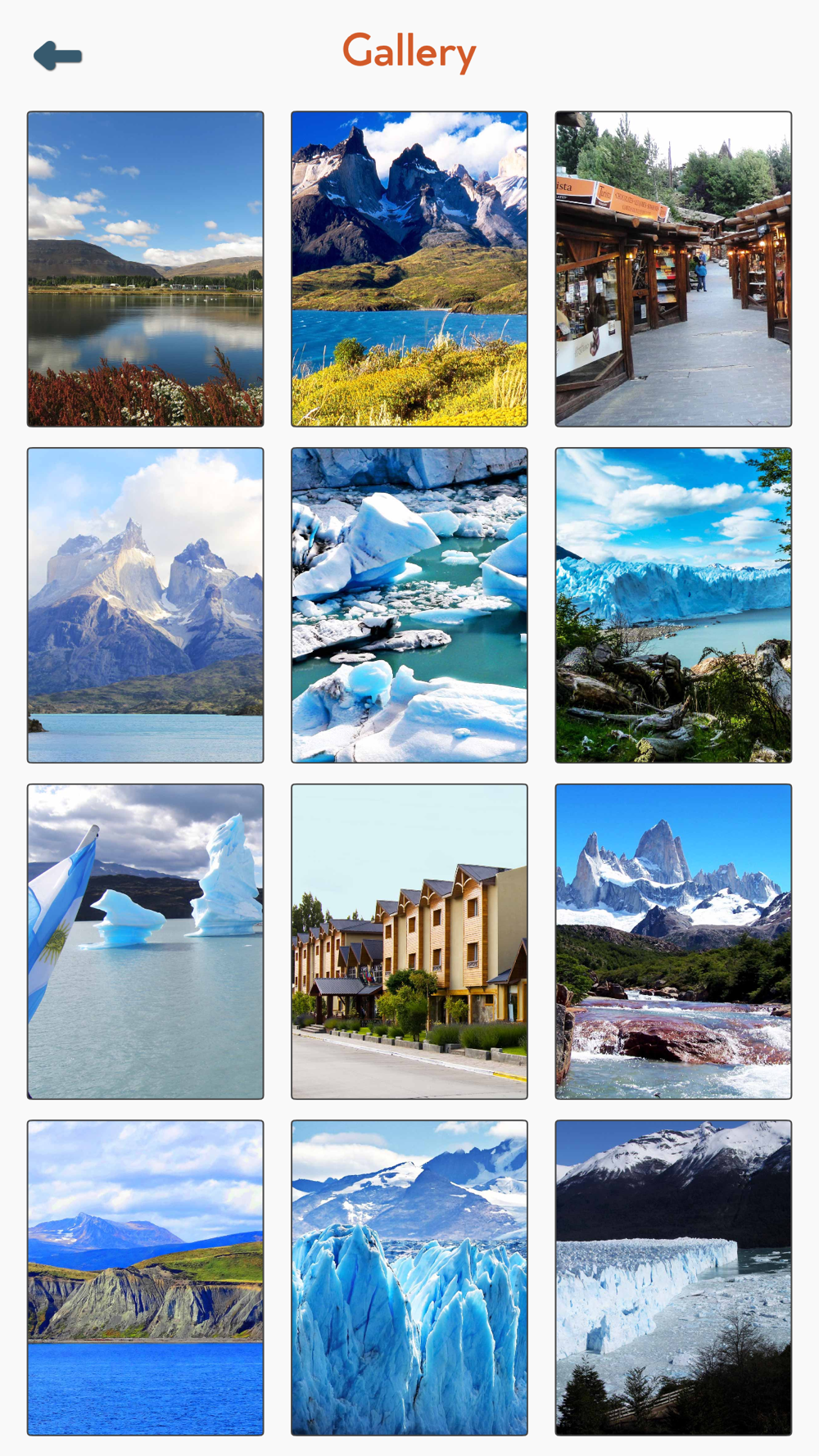The width and height of the screenshot is (819, 1456).
Task: Open the iceberg with Argentine flag photo
Action: 146,942
